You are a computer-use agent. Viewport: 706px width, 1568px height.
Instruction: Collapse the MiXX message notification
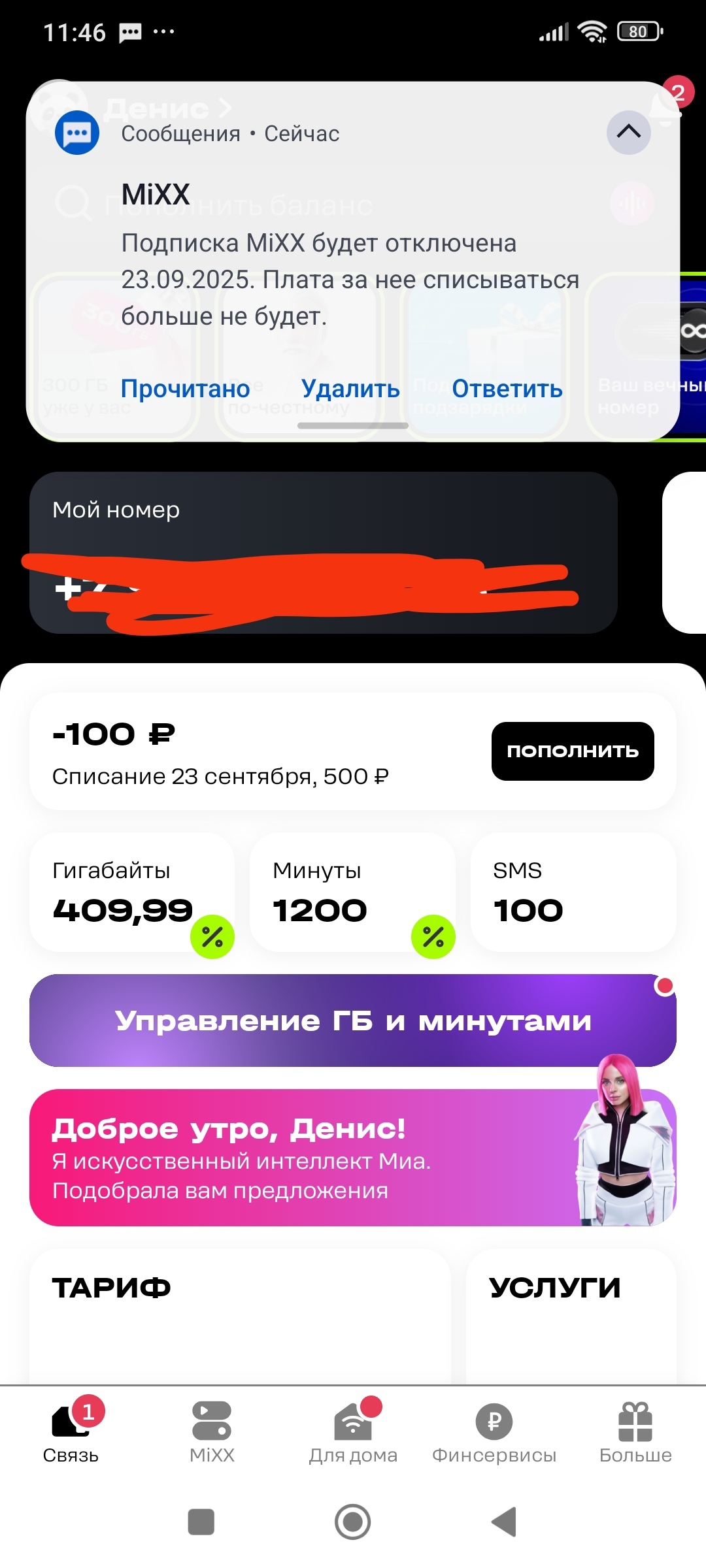click(x=628, y=133)
